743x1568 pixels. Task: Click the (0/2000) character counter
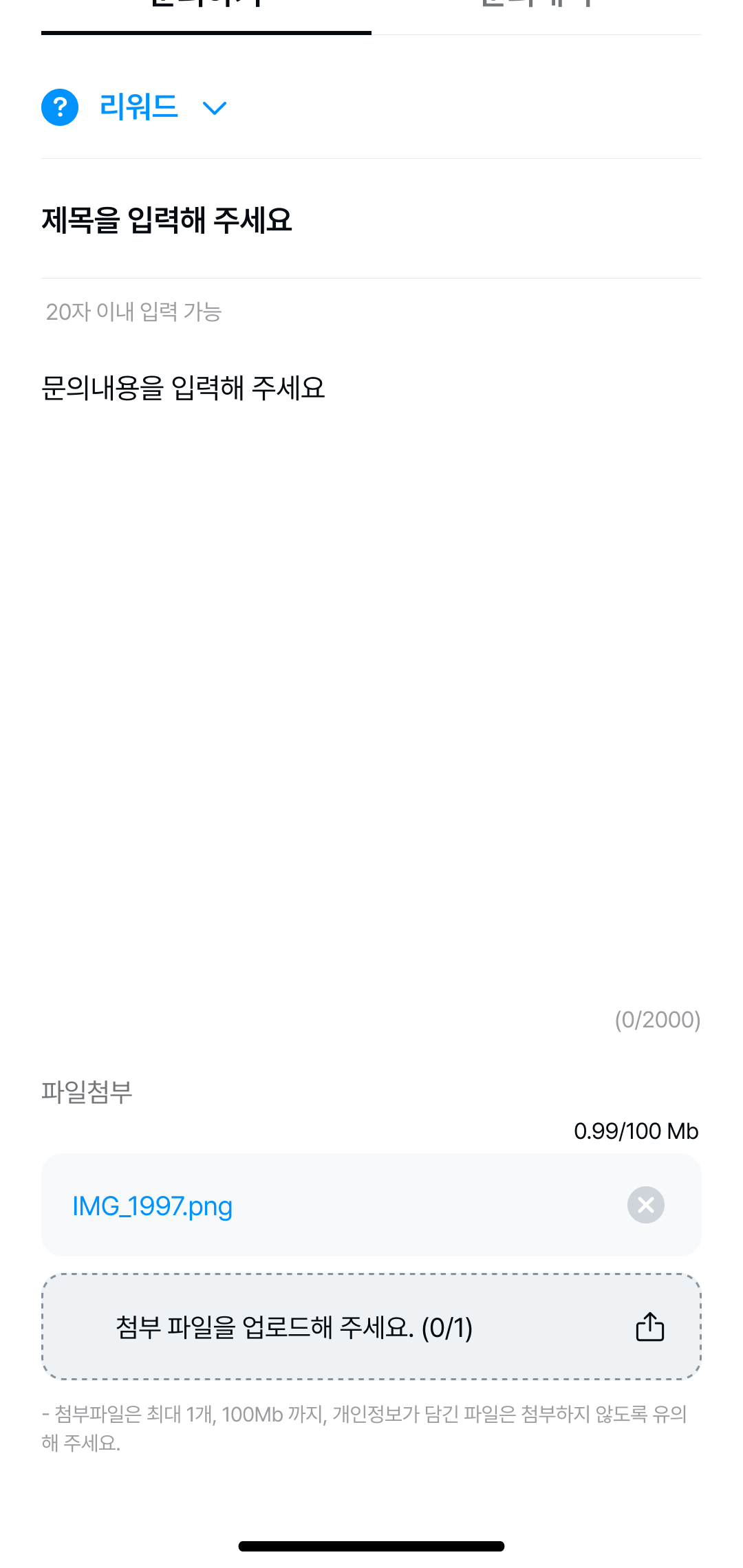click(x=656, y=1020)
